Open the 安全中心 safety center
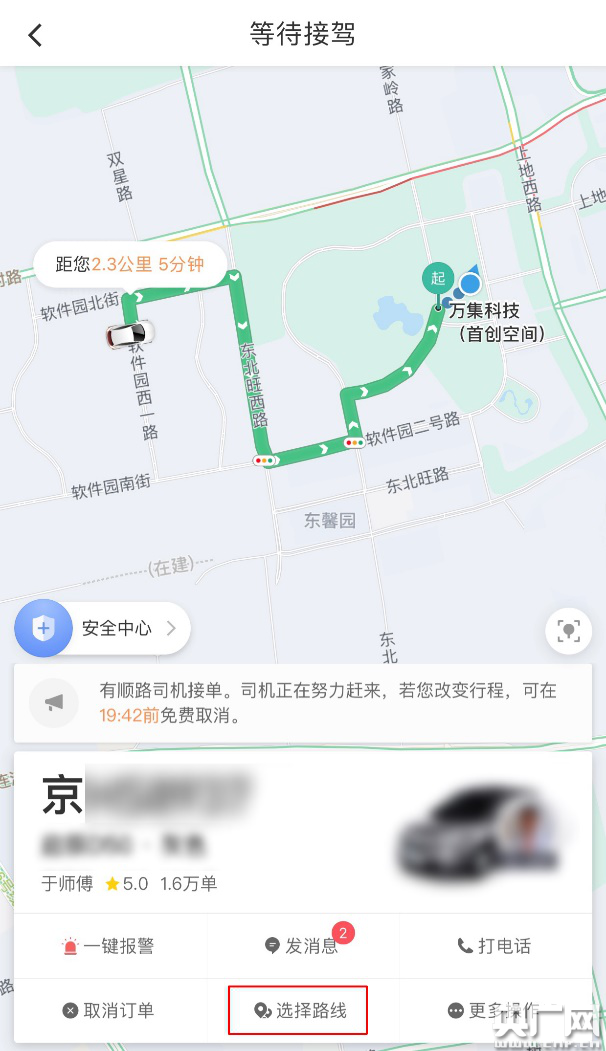Screen dimensions: 606x1051 102,628
